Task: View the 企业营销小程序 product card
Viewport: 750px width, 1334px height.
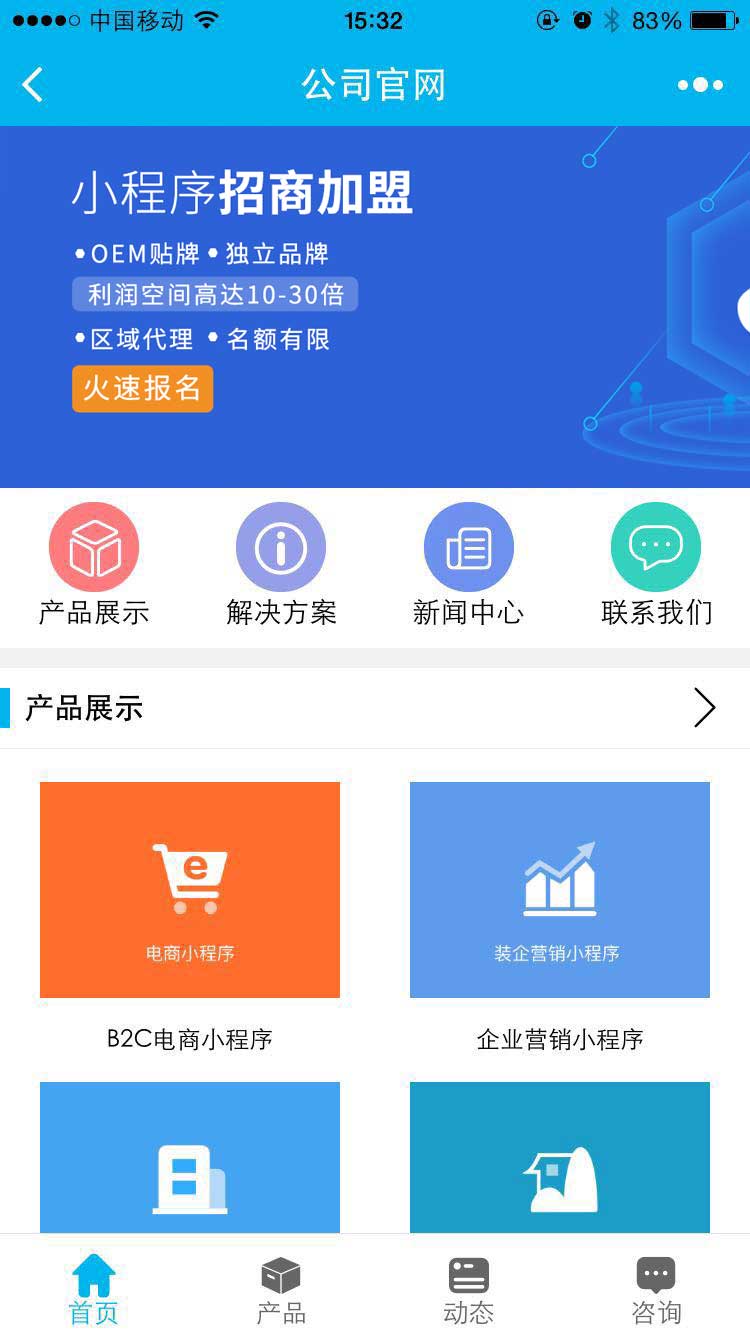Action: click(560, 890)
